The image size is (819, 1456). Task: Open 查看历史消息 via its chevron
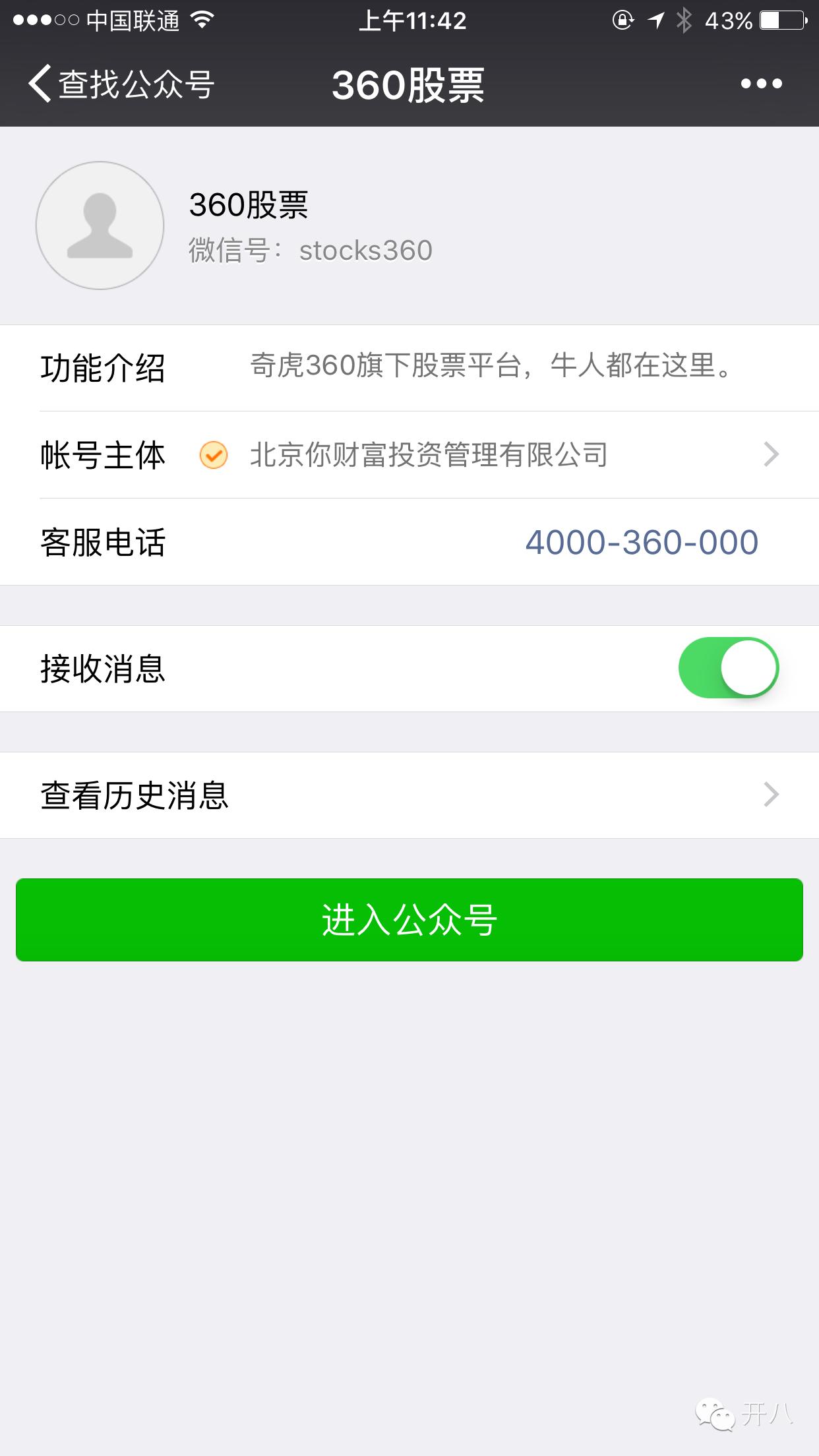pyautogui.click(x=772, y=796)
